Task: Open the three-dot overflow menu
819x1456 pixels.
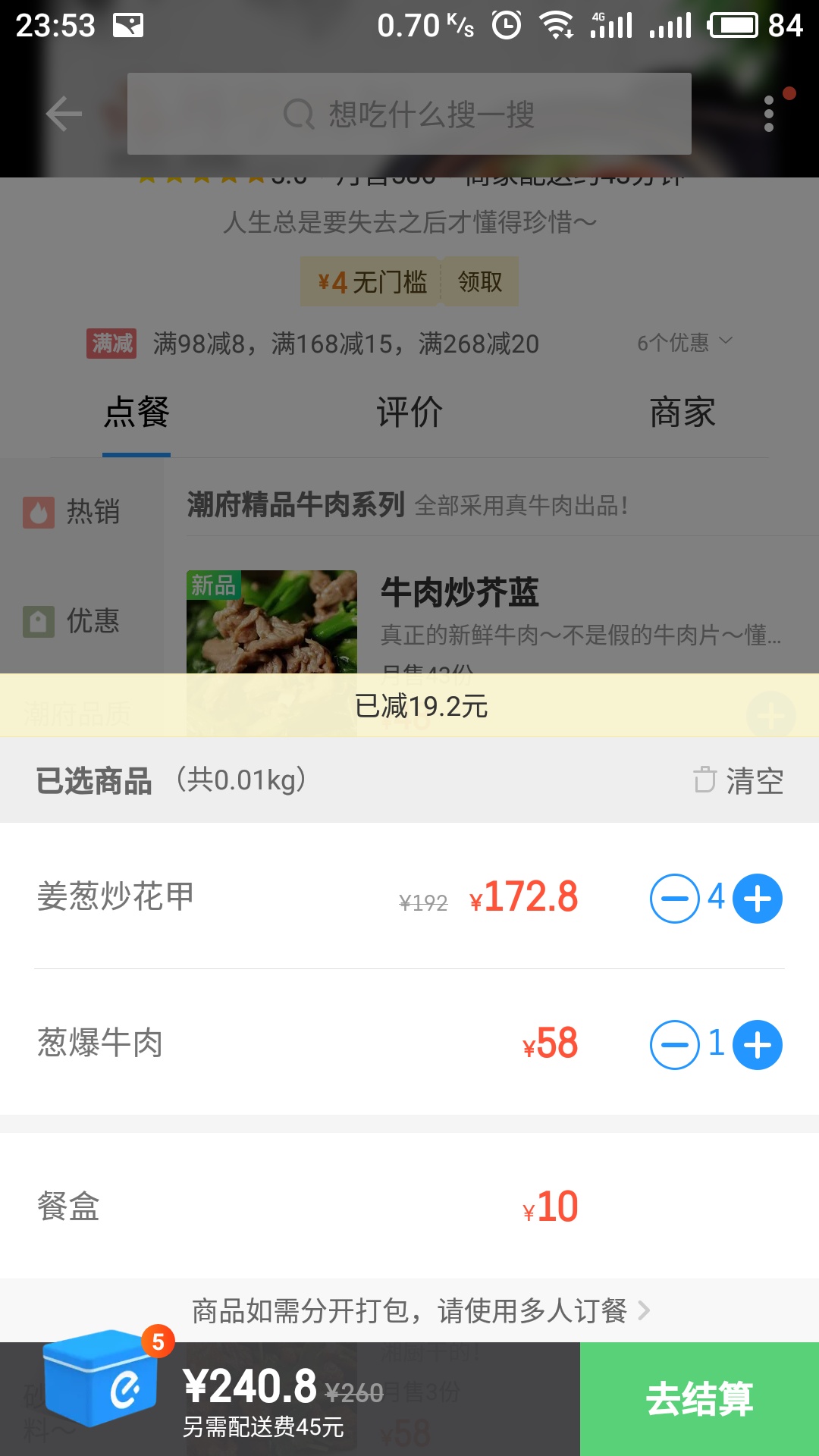Action: click(769, 115)
